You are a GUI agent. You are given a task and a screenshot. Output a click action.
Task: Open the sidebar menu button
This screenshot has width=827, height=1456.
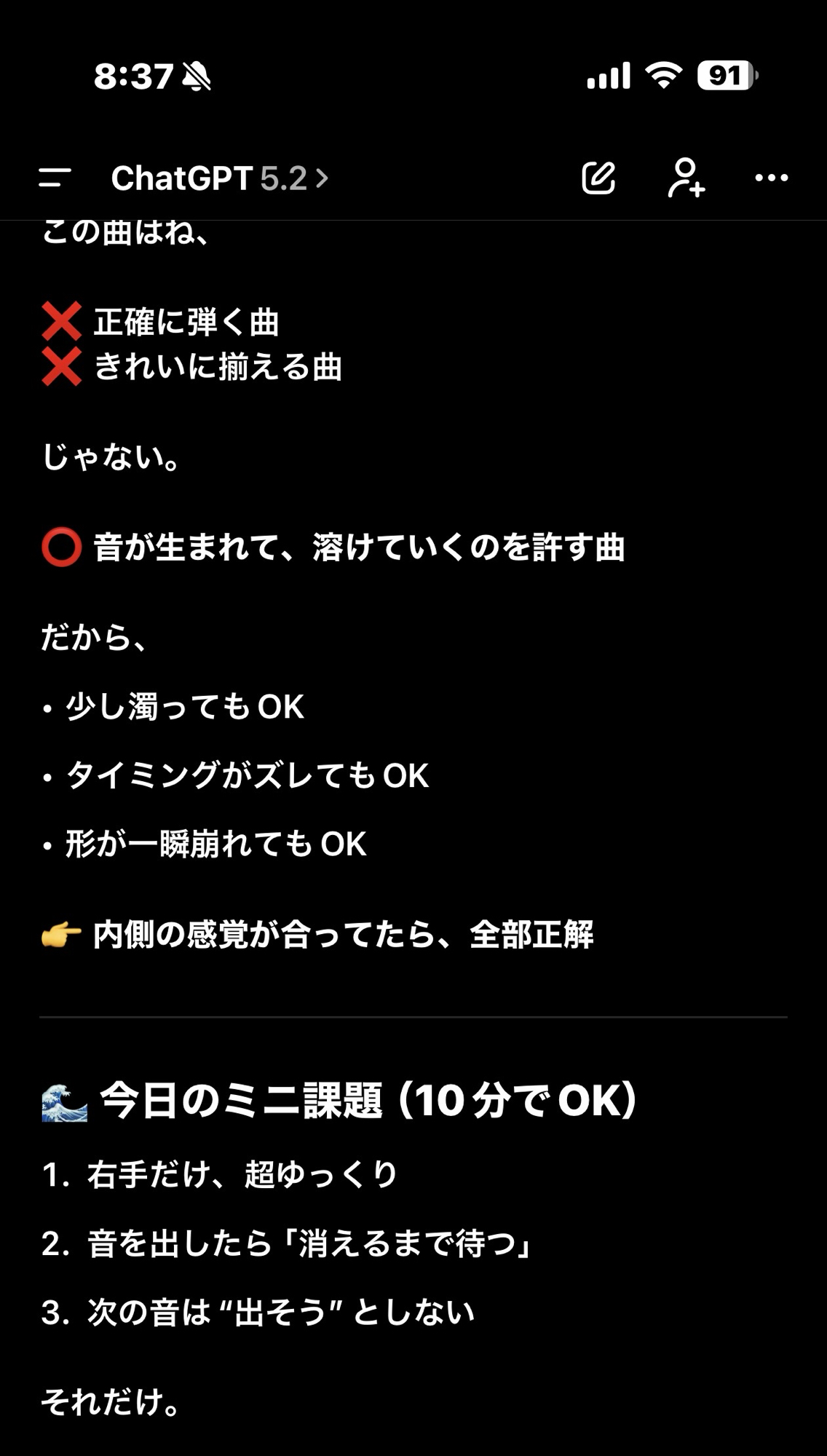pyautogui.click(x=55, y=178)
